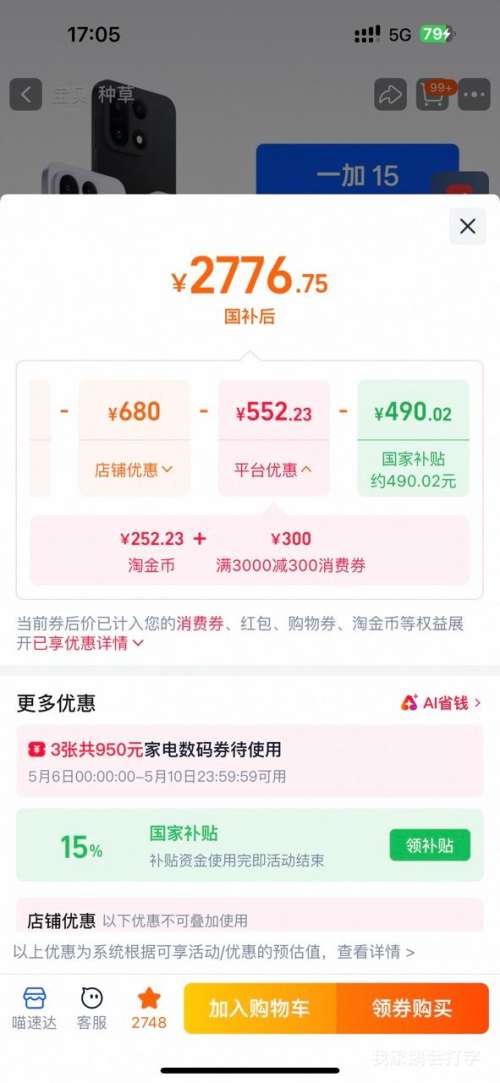Share this product

point(390,95)
